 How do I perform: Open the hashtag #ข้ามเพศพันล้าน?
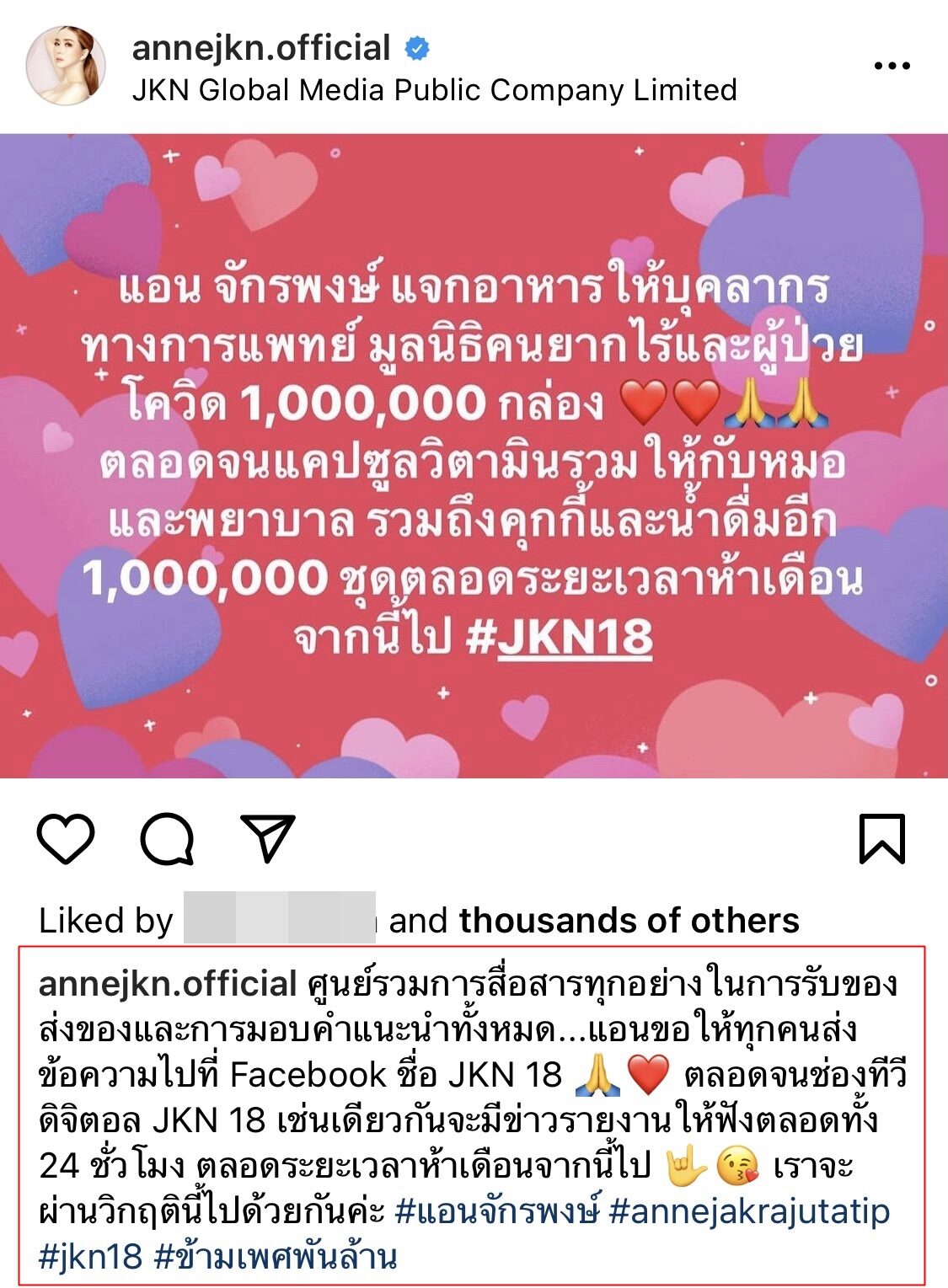click(276, 1257)
